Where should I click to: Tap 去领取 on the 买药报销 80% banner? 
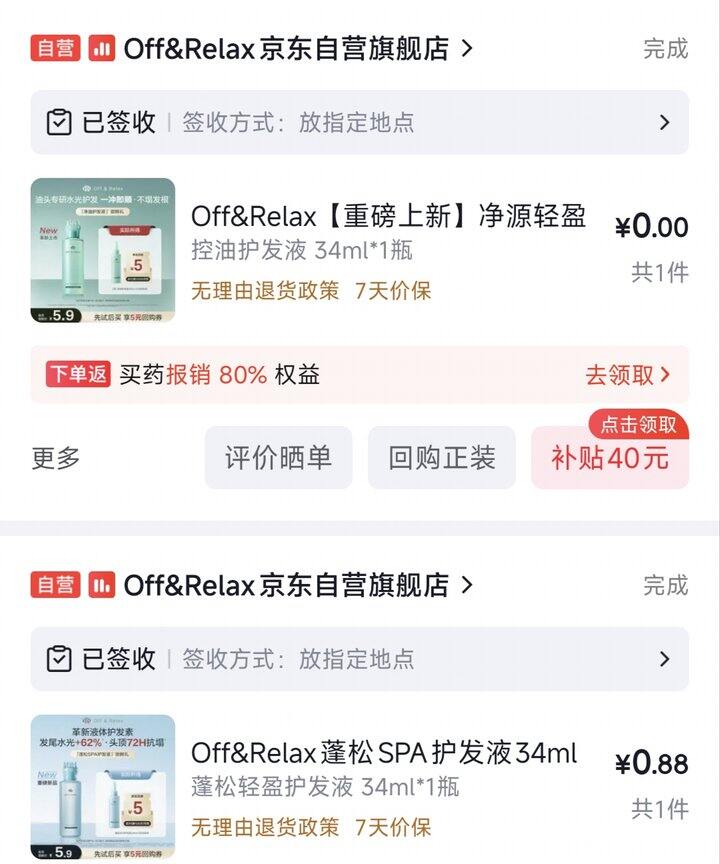[x=627, y=375]
